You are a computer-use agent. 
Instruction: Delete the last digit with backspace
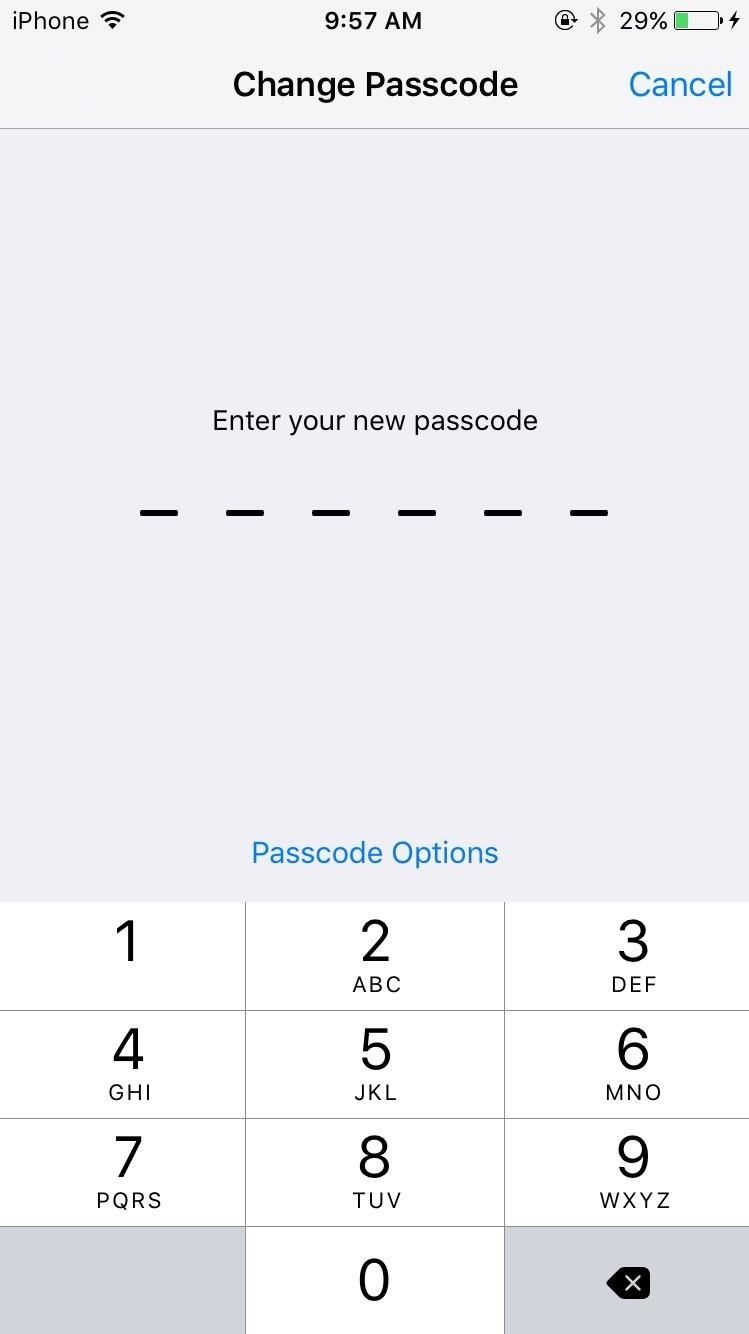[x=628, y=1282]
